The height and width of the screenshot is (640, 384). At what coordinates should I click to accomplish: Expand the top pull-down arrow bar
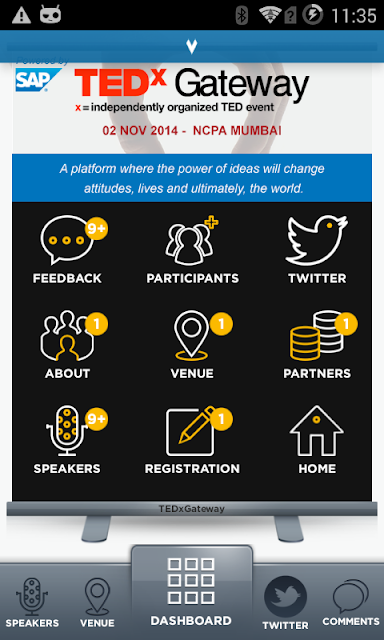point(192,46)
